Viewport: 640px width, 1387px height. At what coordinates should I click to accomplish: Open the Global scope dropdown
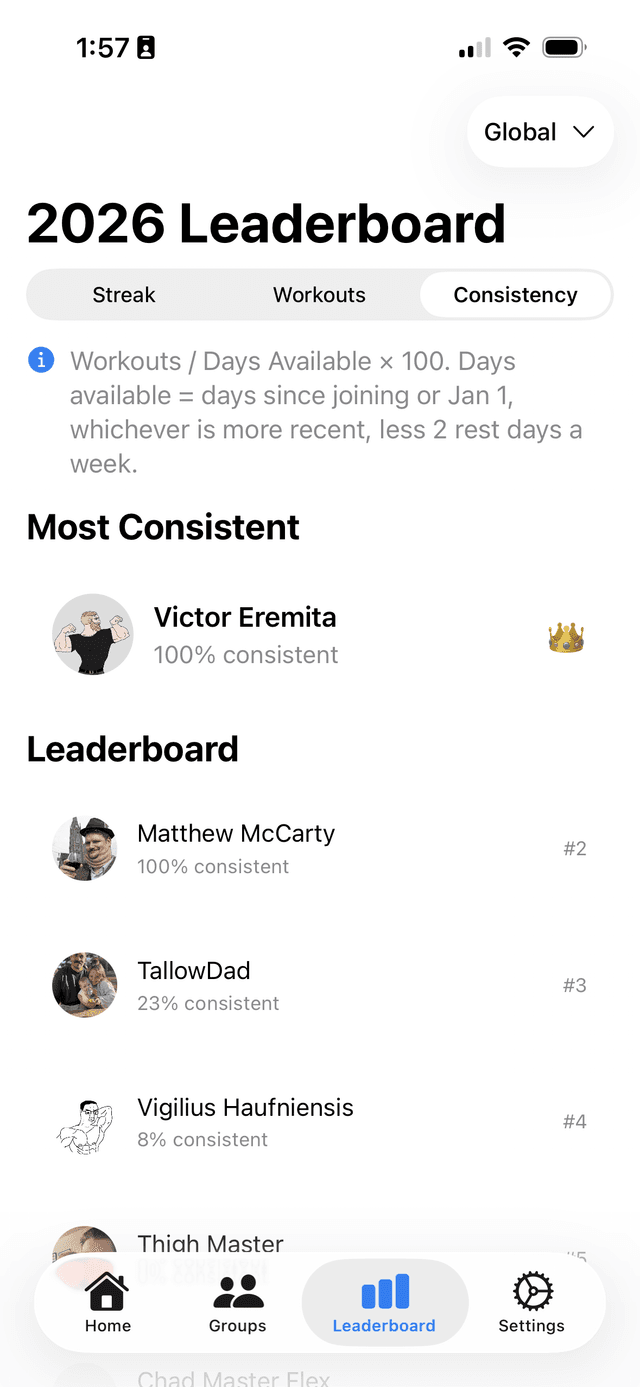(539, 132)
